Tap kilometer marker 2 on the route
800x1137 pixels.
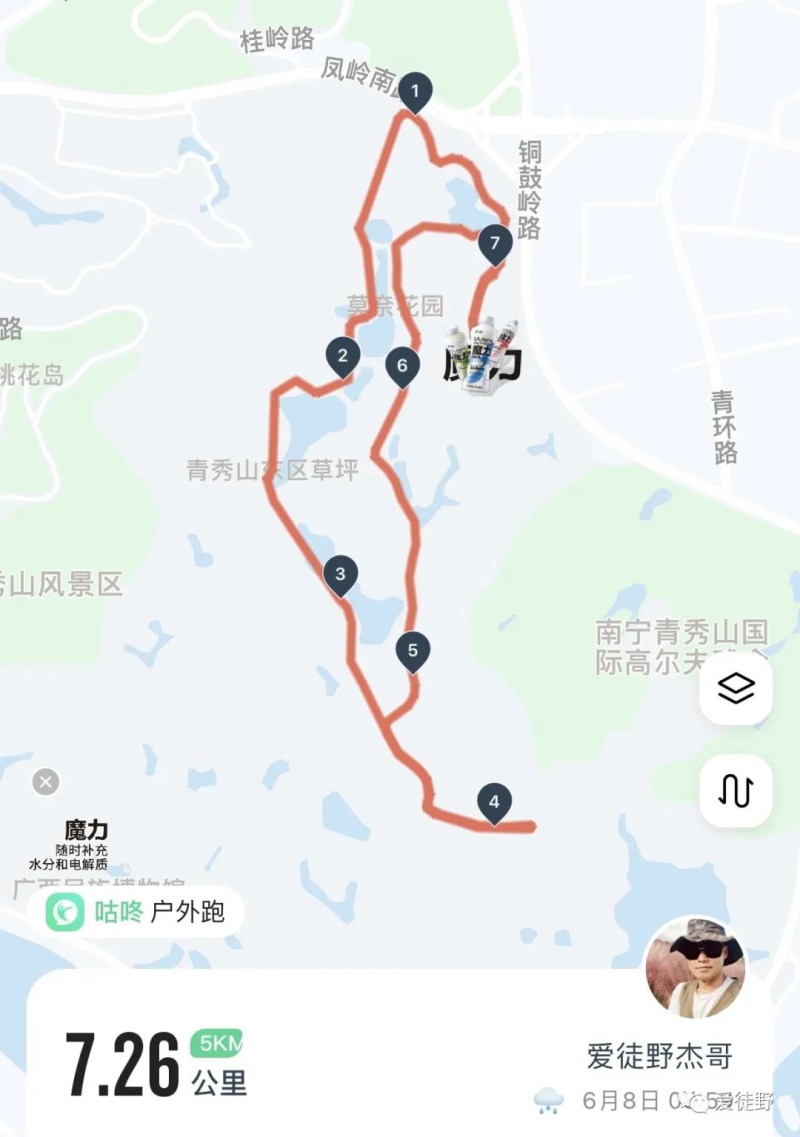point(341,354)
